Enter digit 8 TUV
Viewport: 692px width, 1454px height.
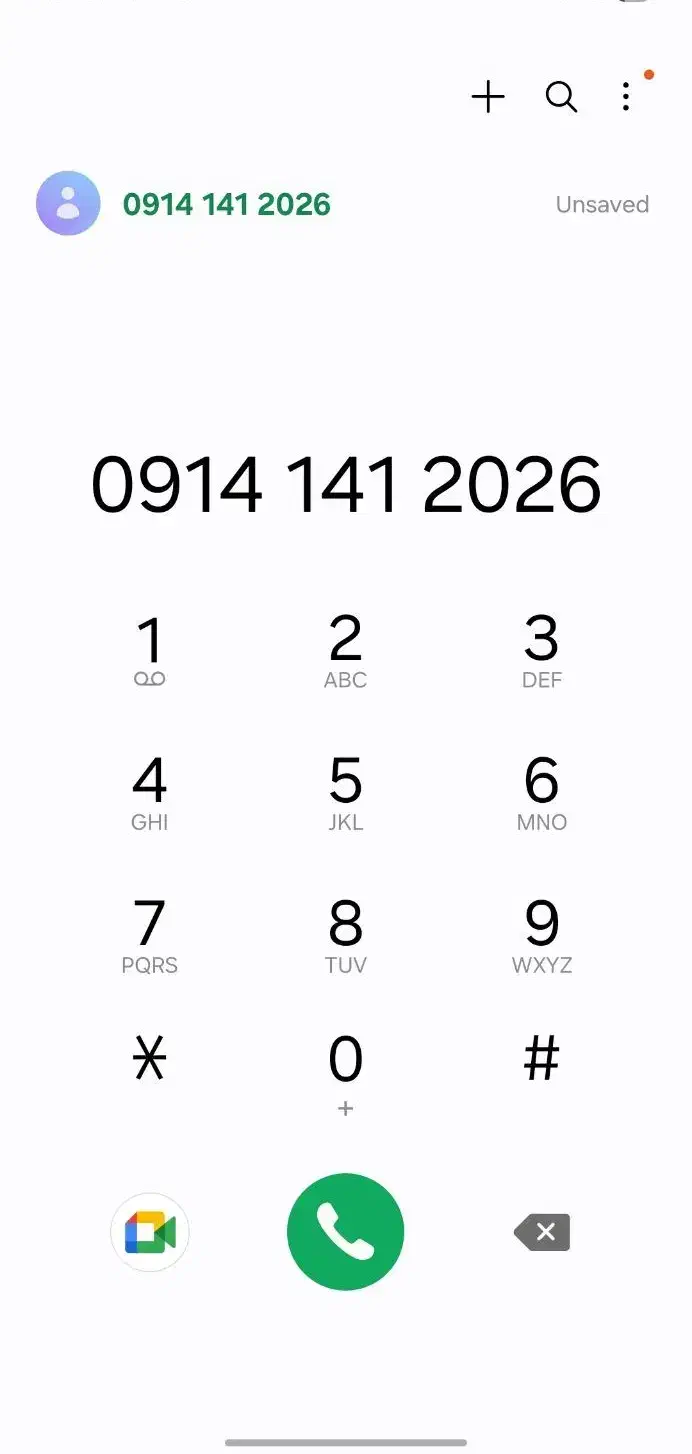(345, 936)
